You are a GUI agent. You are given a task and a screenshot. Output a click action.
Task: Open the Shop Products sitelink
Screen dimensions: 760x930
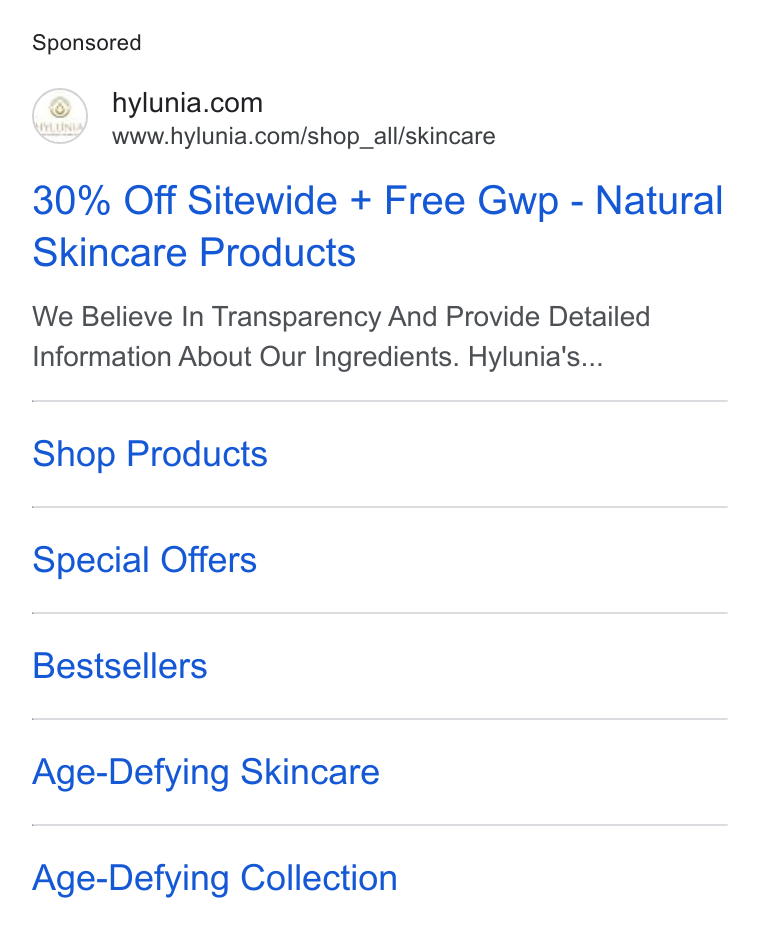(x=150, y=454)
